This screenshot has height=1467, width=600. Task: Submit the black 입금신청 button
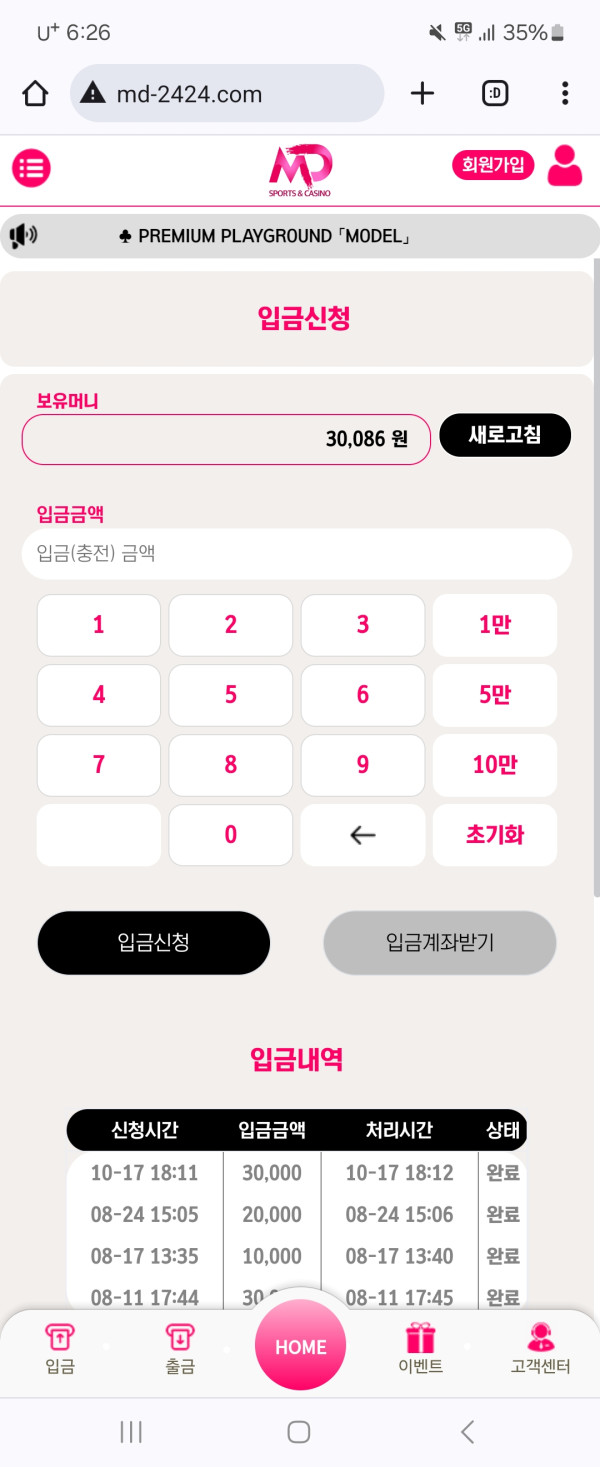(x=154, y=942)
